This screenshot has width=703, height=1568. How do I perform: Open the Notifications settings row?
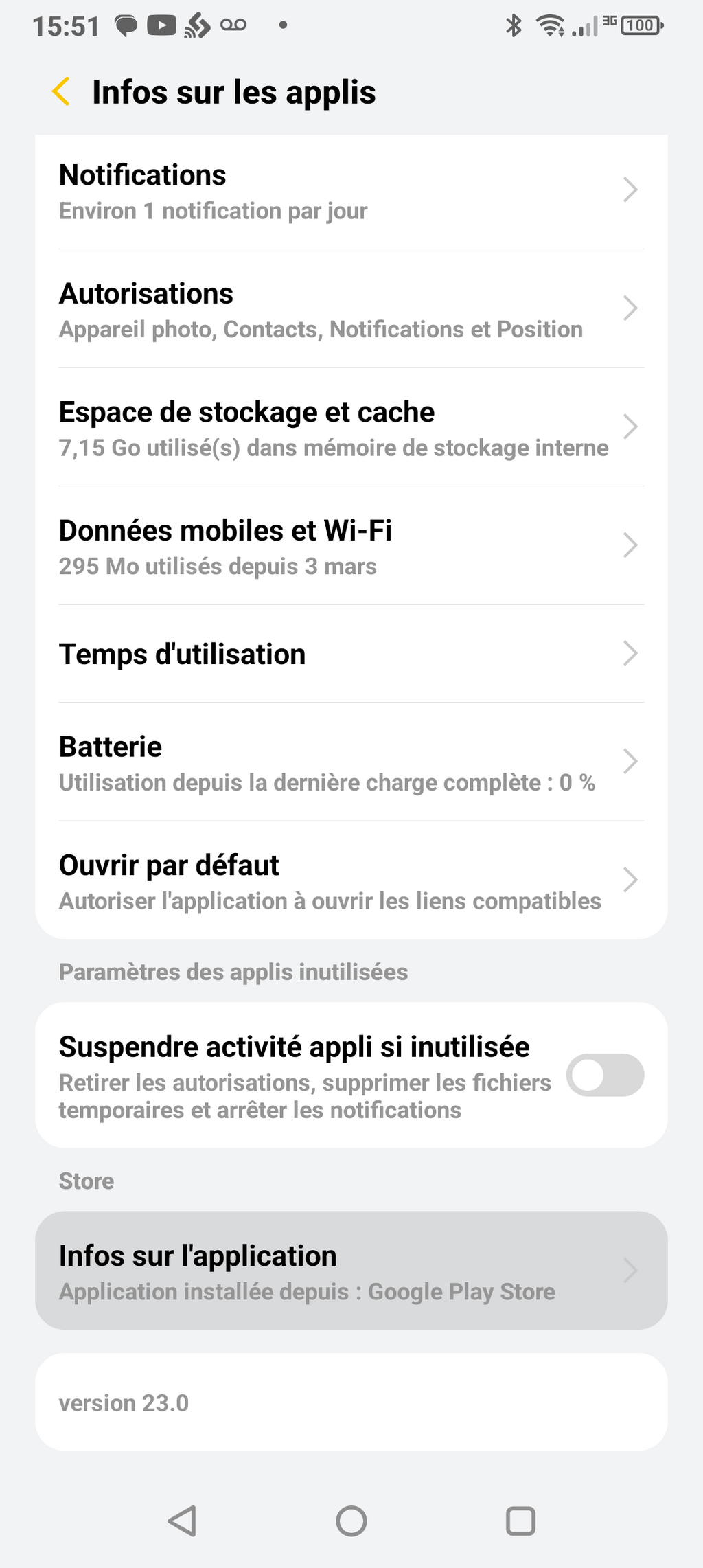351,191
